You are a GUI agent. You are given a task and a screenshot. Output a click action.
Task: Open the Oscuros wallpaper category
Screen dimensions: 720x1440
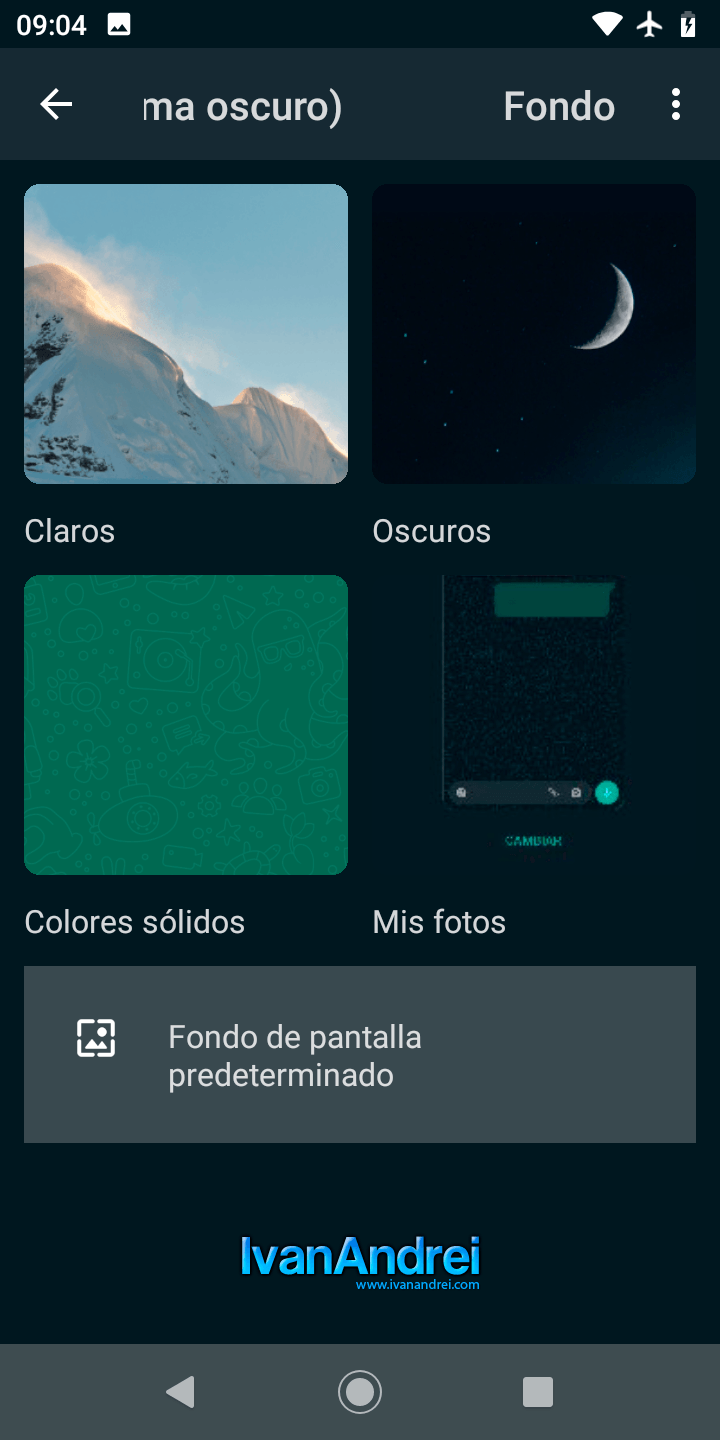[x=534, y=334]
